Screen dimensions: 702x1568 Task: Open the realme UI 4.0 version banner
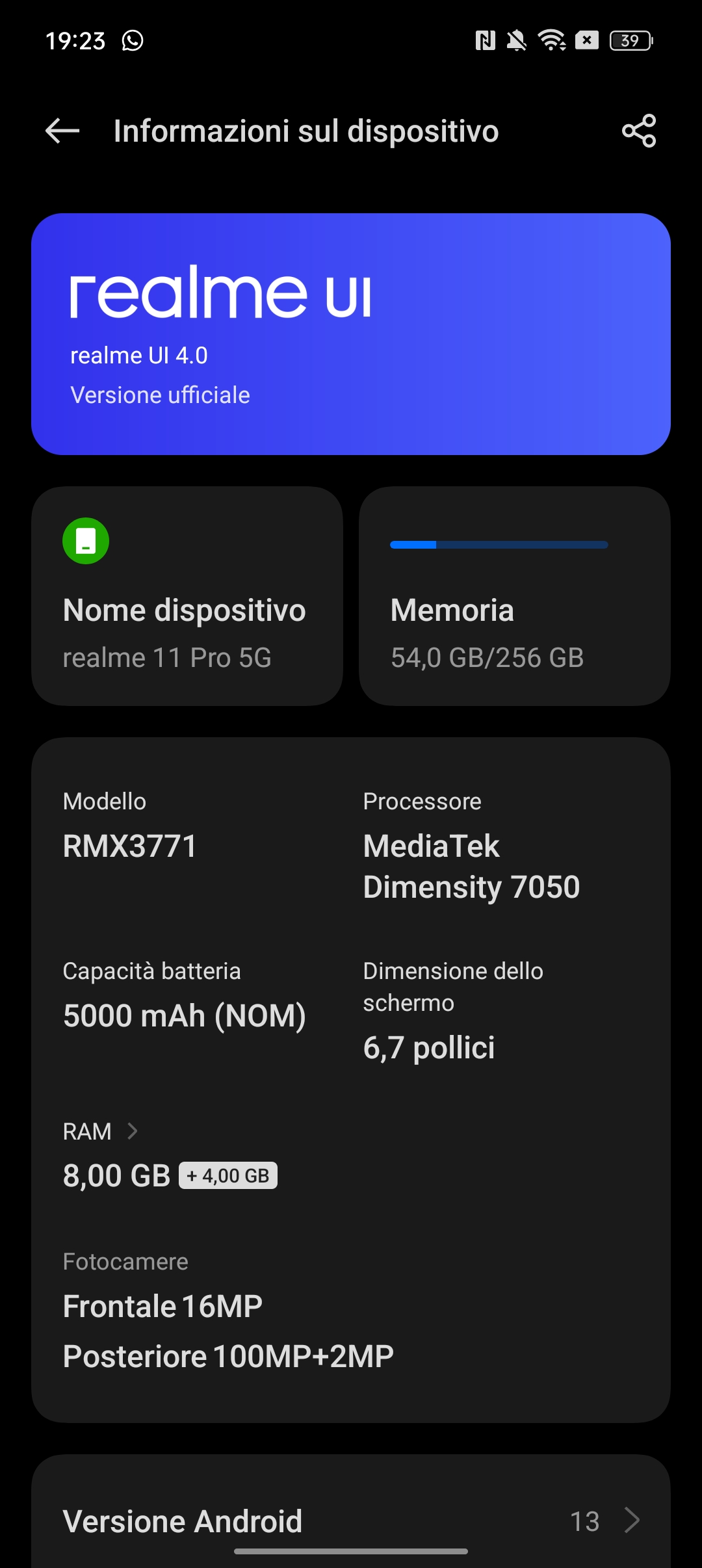[x=351, y=334]
